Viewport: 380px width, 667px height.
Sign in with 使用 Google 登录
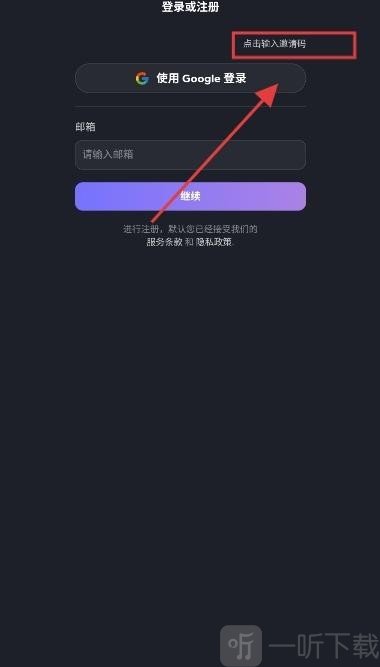tap(190, 78)
